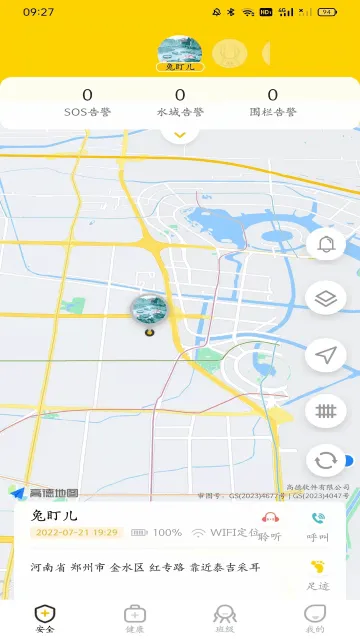
Task: Switch to the 健康 tab
Action: tap(135, 619)
